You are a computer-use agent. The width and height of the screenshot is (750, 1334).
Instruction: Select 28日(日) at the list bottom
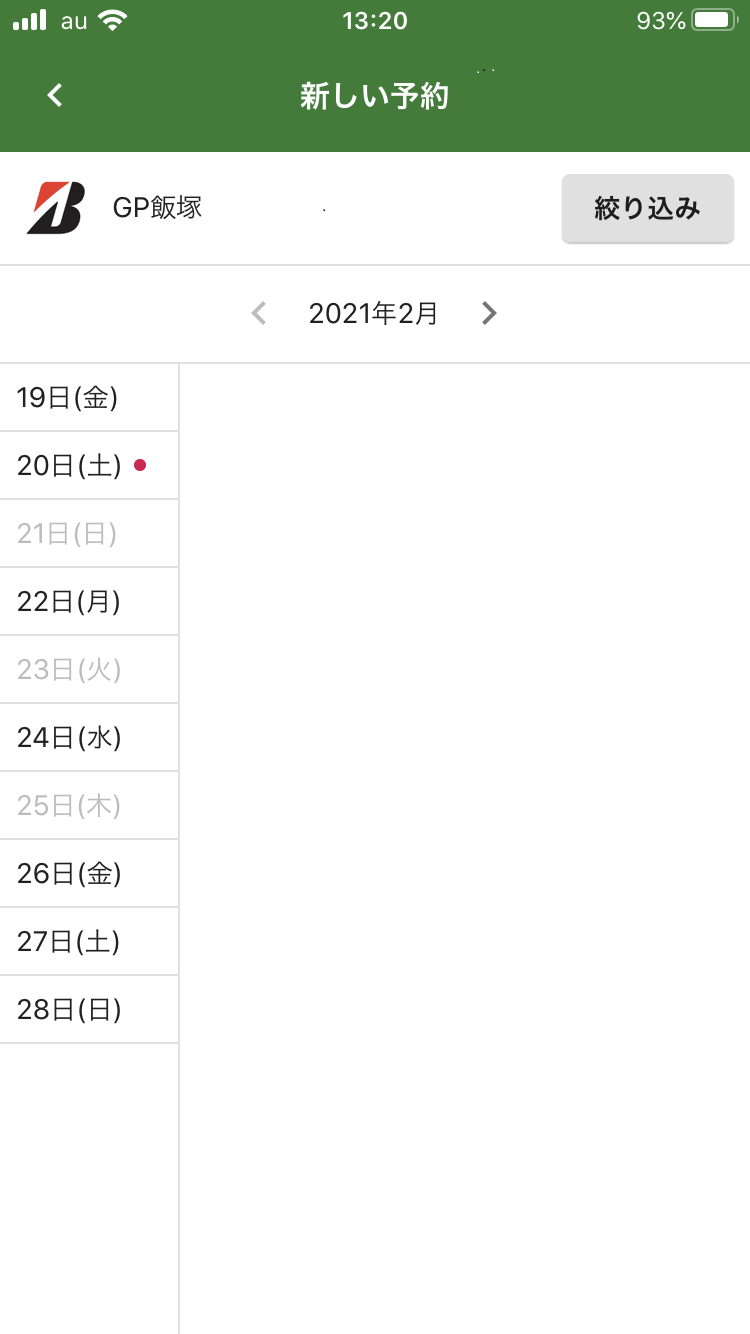[89, 1010]
